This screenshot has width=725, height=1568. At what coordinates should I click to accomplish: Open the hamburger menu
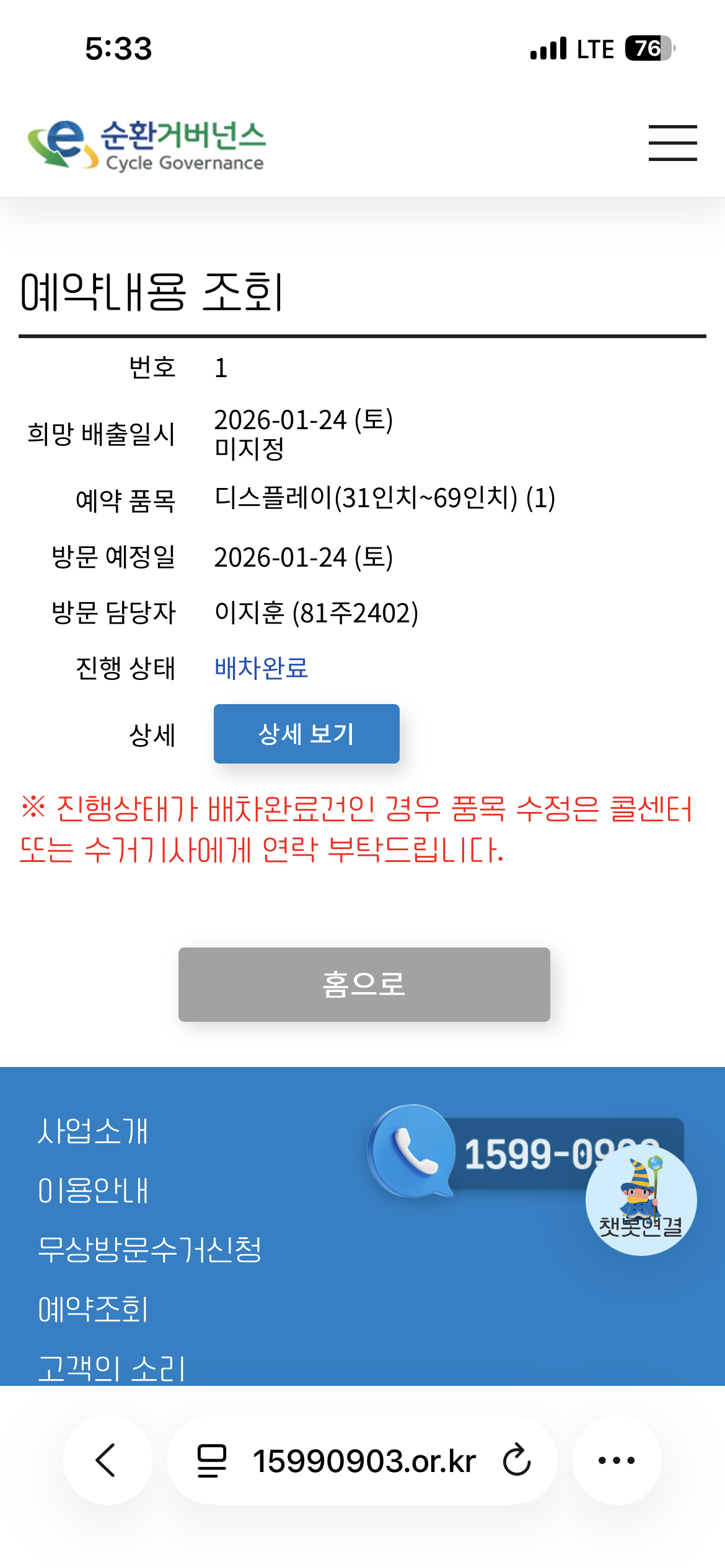672,143
